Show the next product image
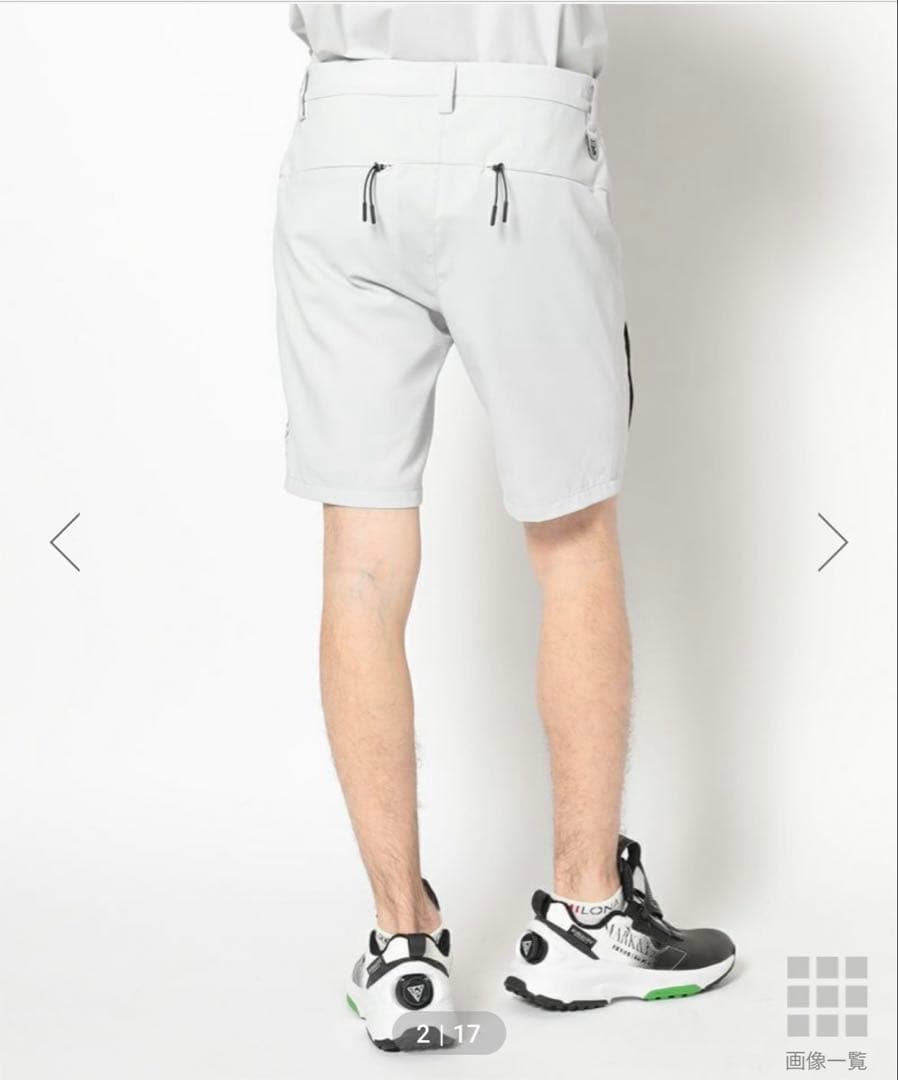This screenshot has height=1080, width=898. (x=831, y=542)
